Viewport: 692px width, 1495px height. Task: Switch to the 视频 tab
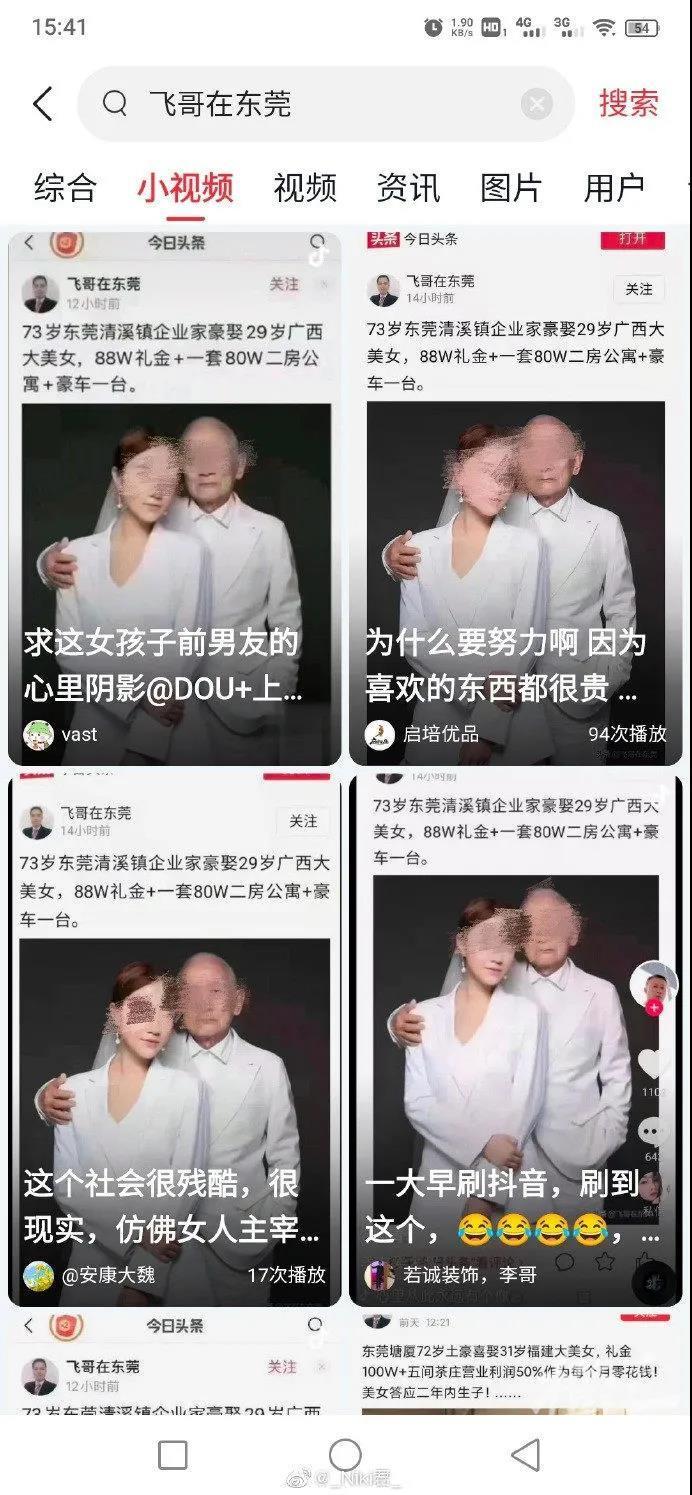304,187
